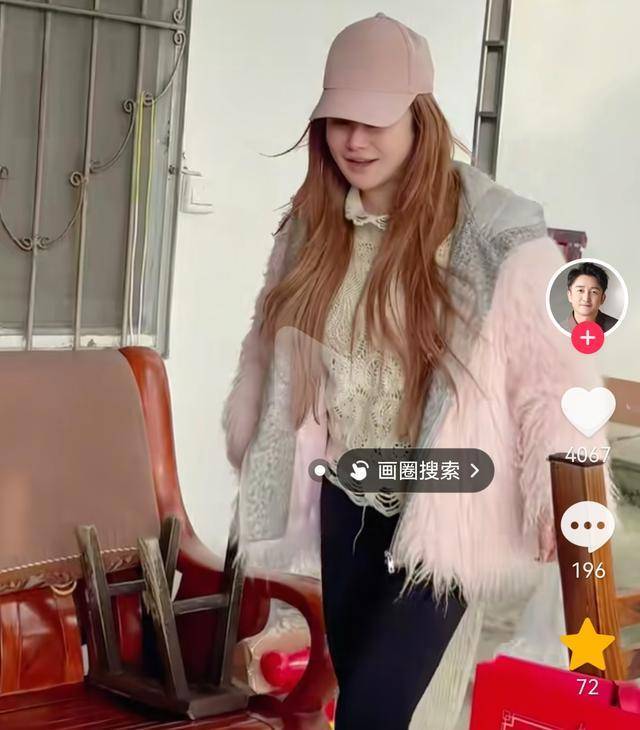Image resolution: width=640 pixels, height=730 pixels.
Task: Save this video with the star icon
Action: pos(587,646)
